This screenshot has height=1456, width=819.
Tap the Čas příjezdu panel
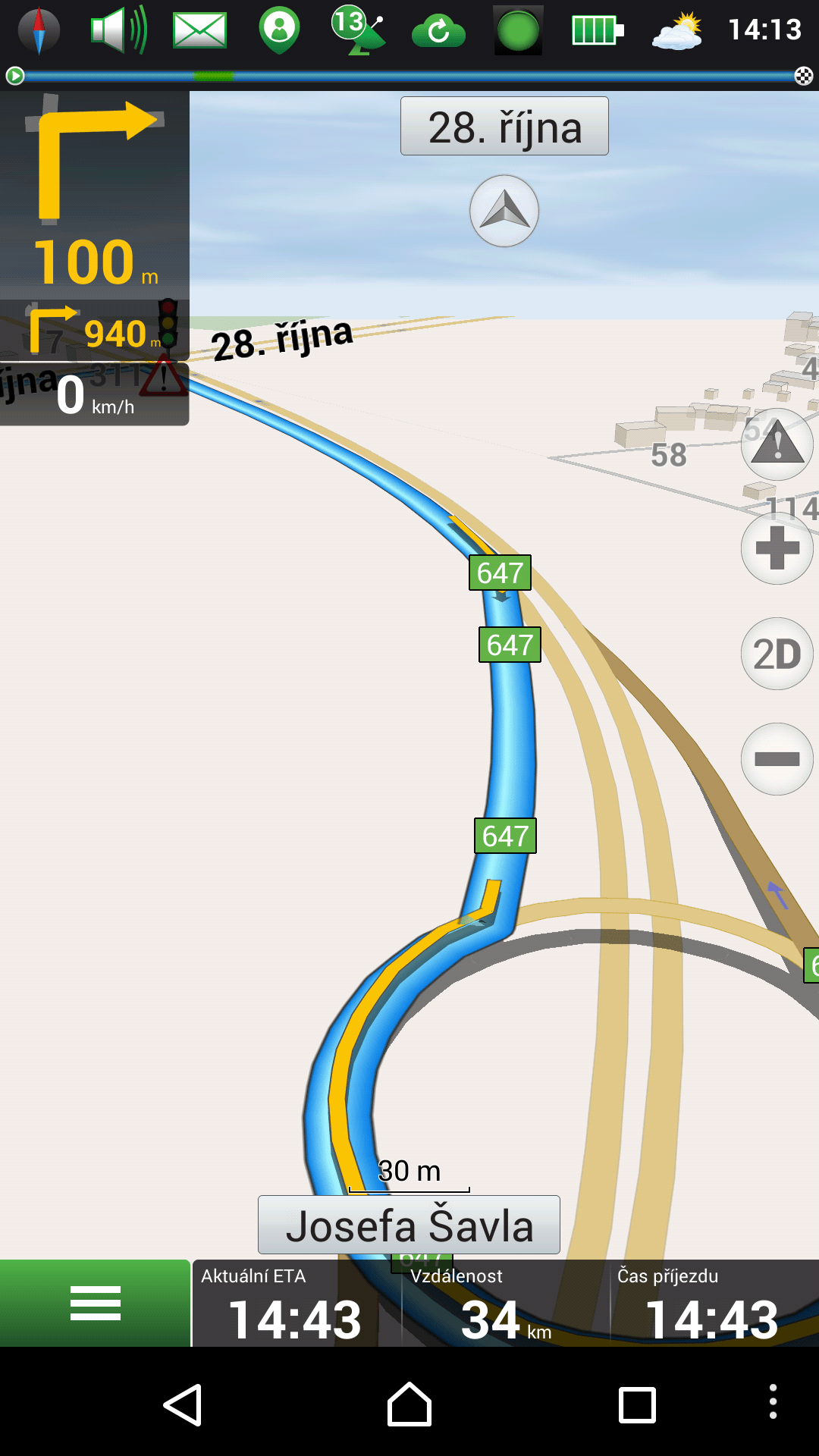click(714, 1303)
